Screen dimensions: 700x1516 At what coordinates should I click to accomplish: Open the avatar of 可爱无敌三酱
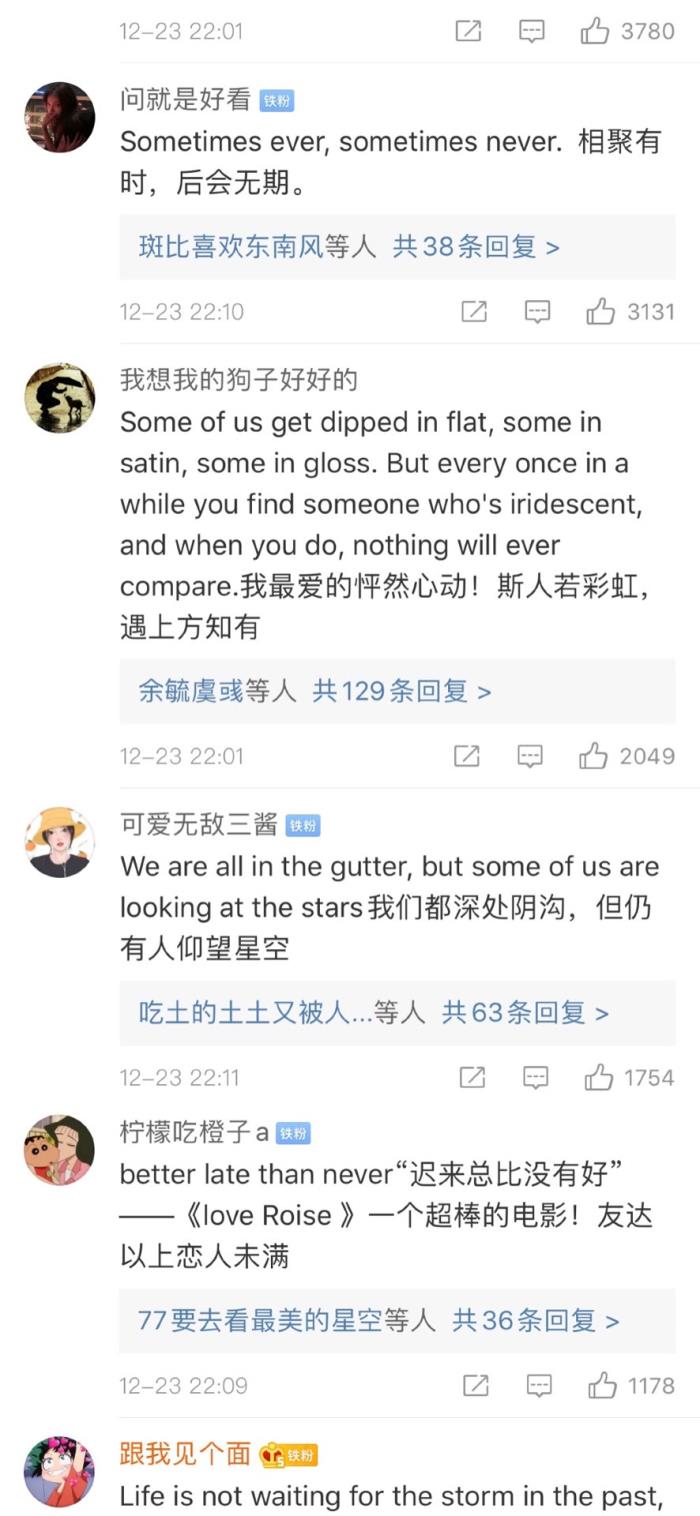pyautogui.click(x=60, y=841)
